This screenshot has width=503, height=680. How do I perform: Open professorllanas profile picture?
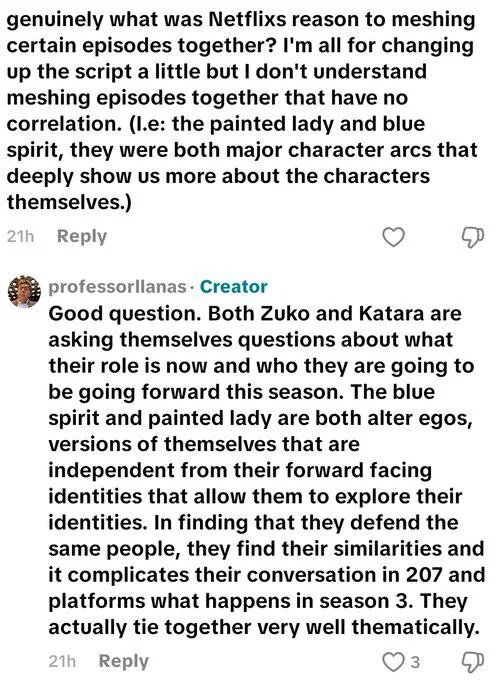tap(24, 291)
